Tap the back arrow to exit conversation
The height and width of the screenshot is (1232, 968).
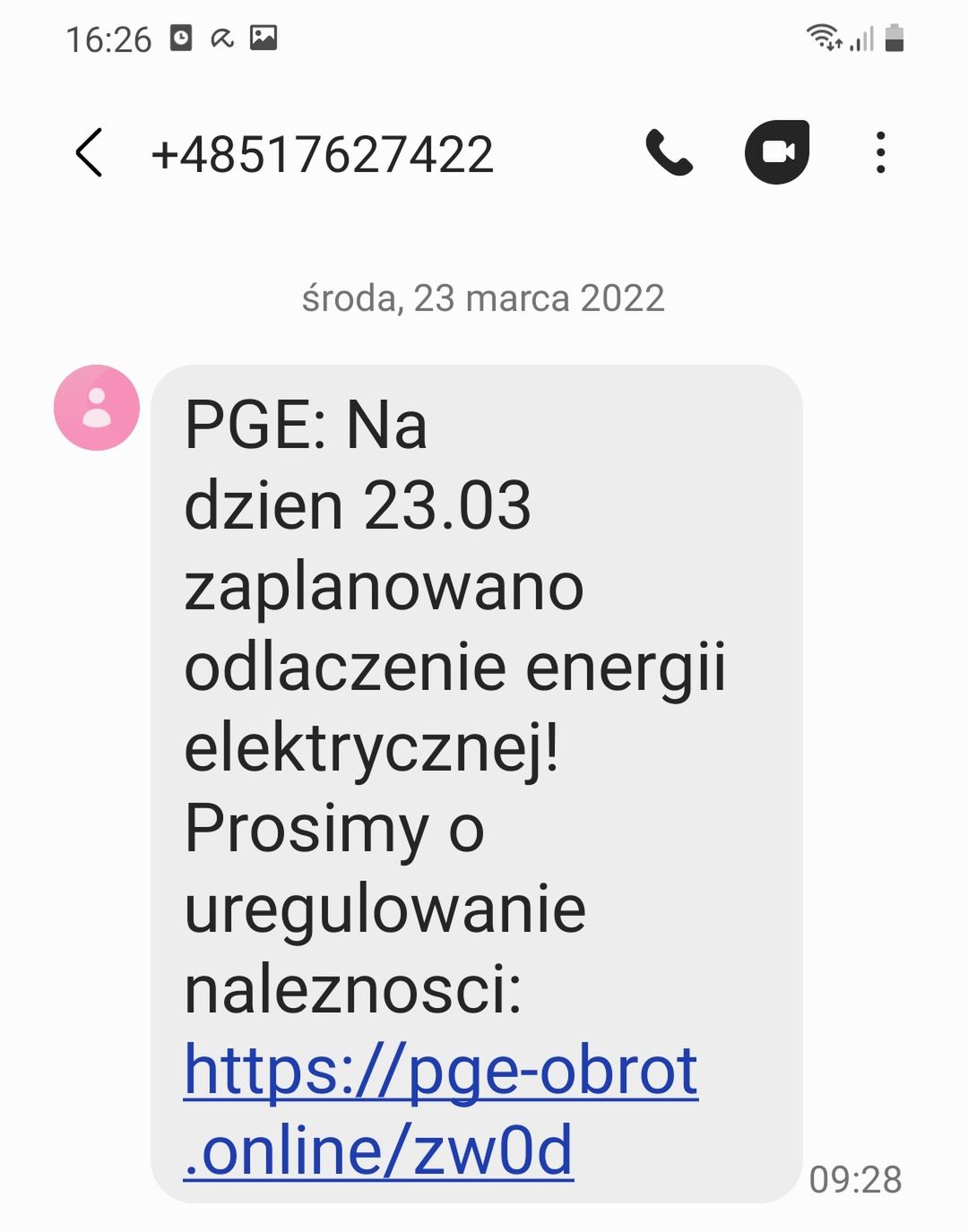click(x=89, y=152)
